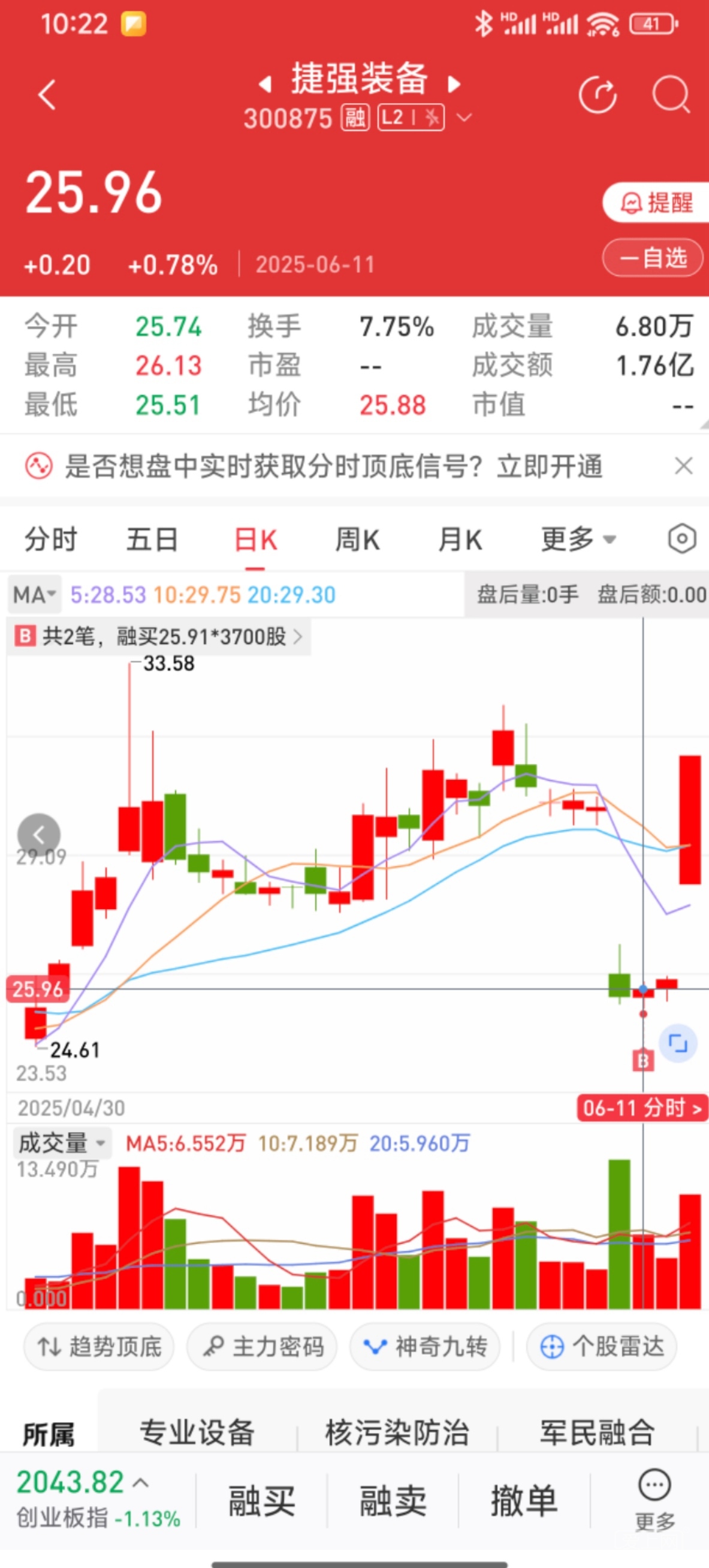Open the MA indicator dropdown
Viewport: 709px width, 1568px height.
[x=35, y=594]
